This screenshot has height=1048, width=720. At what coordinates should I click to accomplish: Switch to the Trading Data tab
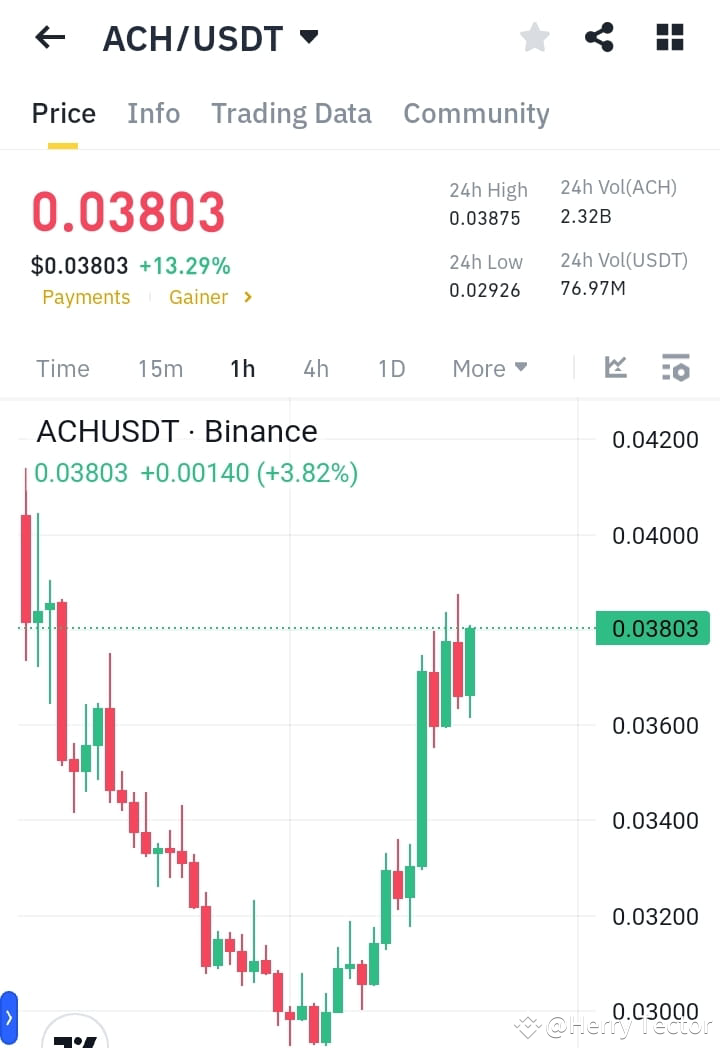pos(291,113)
